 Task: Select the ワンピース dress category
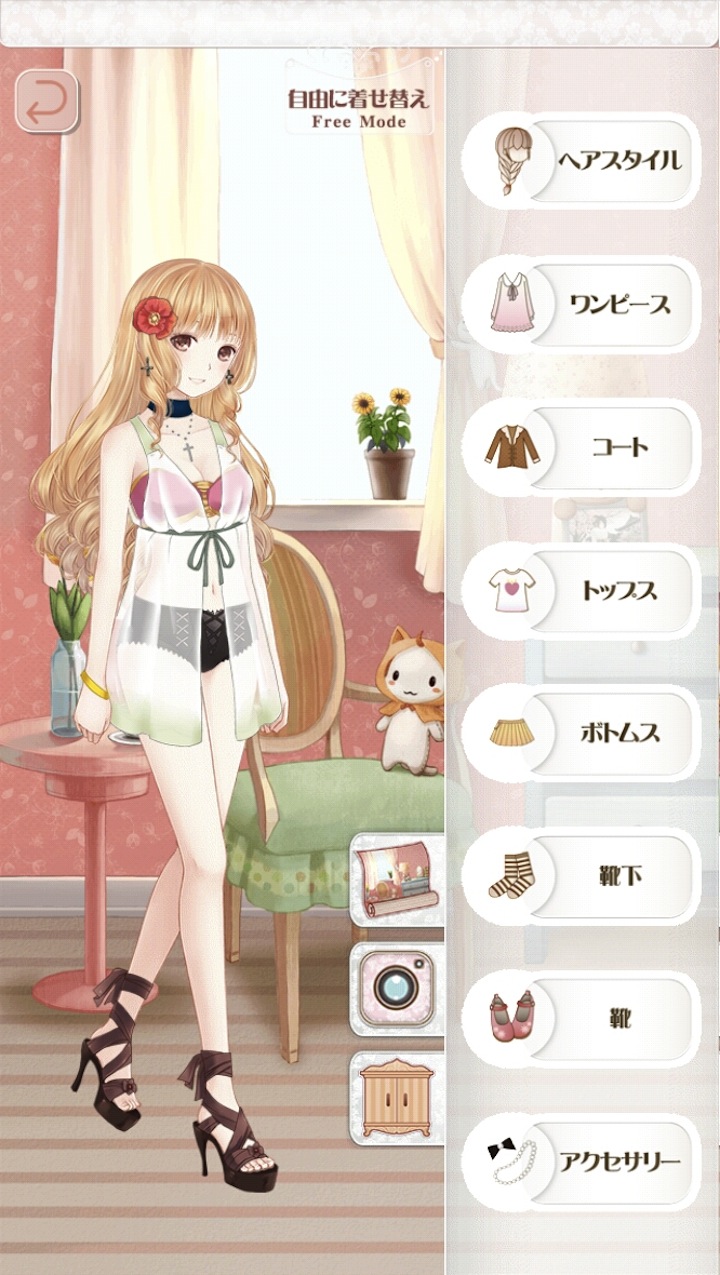click(x=582, y=304)
